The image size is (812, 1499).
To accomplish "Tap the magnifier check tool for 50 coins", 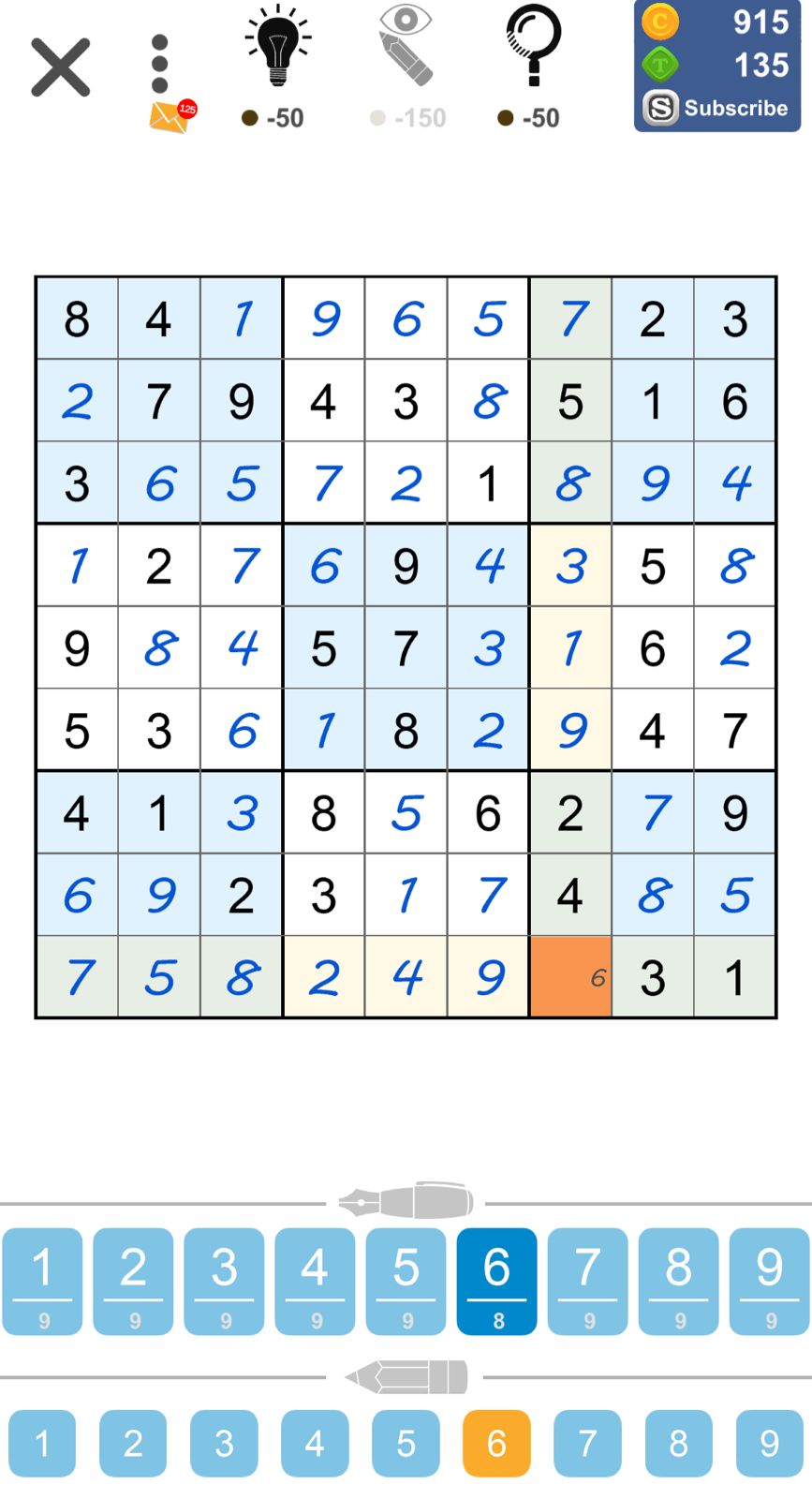I will pyautogui.click(x=531, y=67).
